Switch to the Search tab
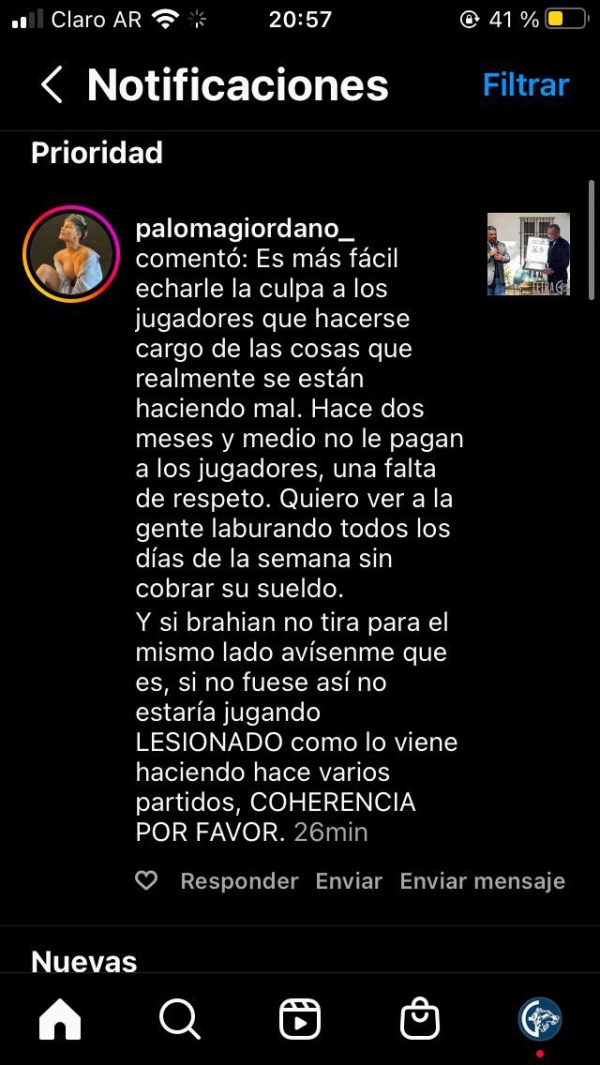This screenshot has width=600, height=1065. (x=180, y=1020)
